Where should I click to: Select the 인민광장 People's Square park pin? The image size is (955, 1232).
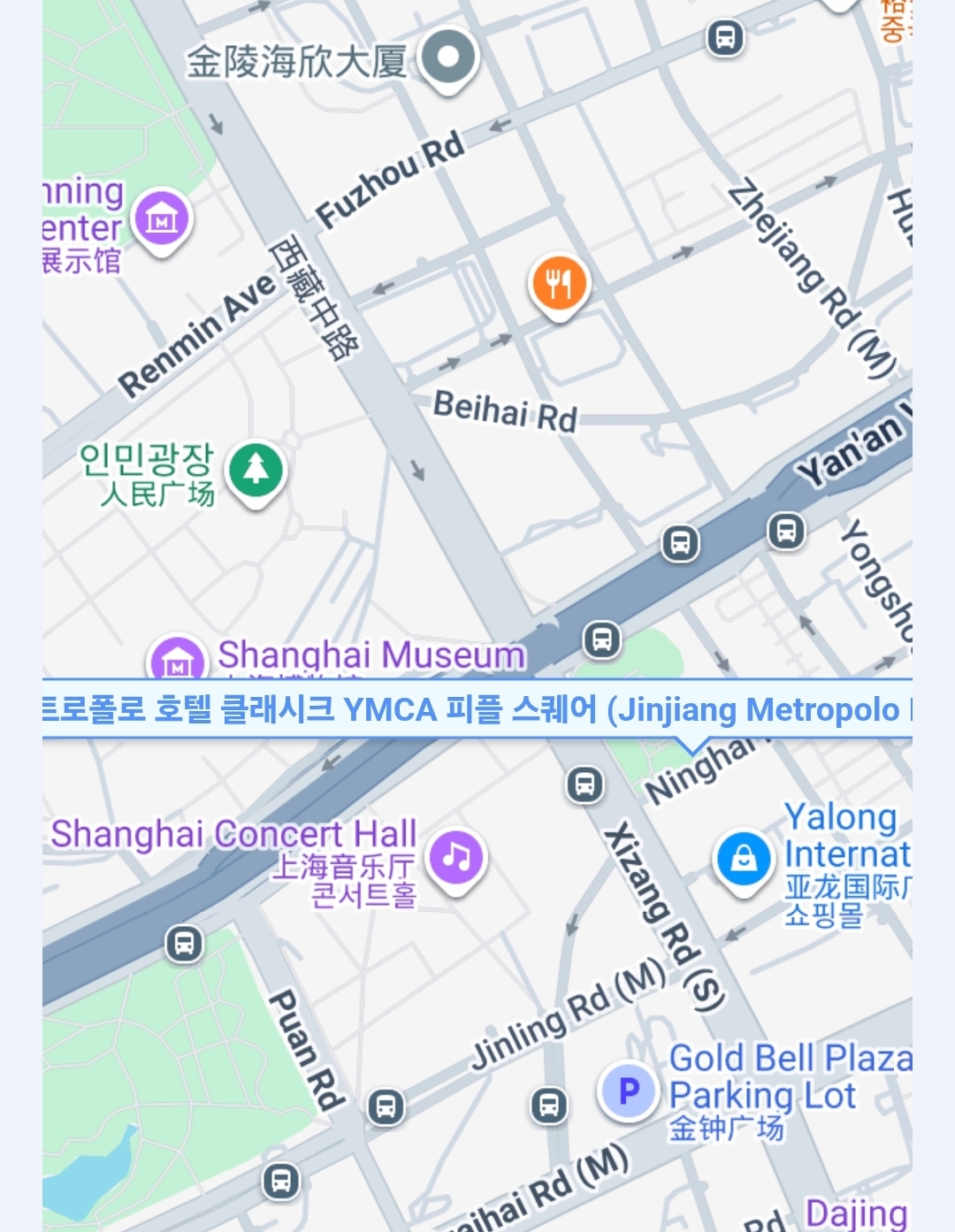coord(256,471)
